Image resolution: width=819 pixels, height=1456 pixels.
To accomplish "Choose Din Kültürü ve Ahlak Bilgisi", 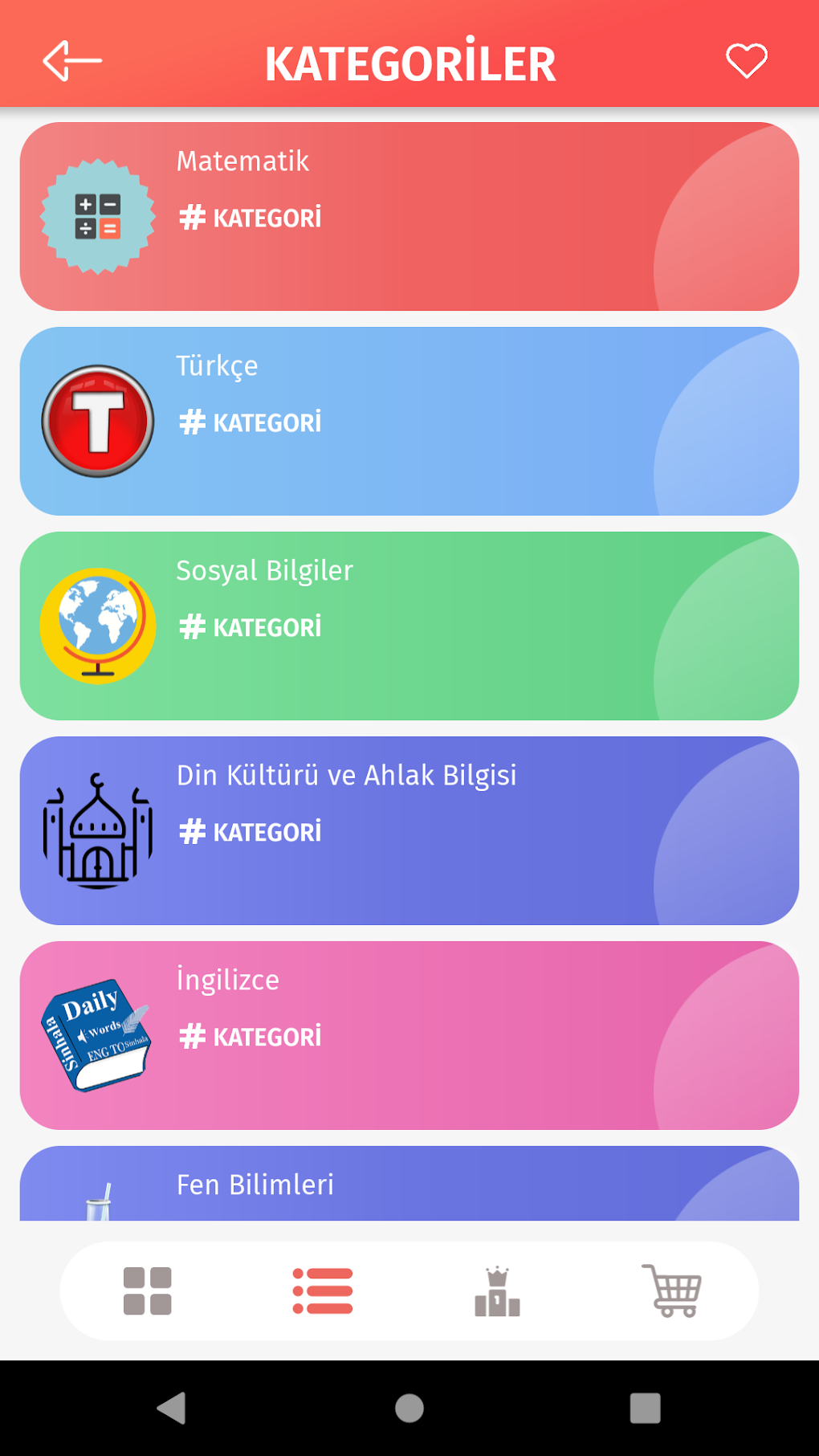I will 409,831.
